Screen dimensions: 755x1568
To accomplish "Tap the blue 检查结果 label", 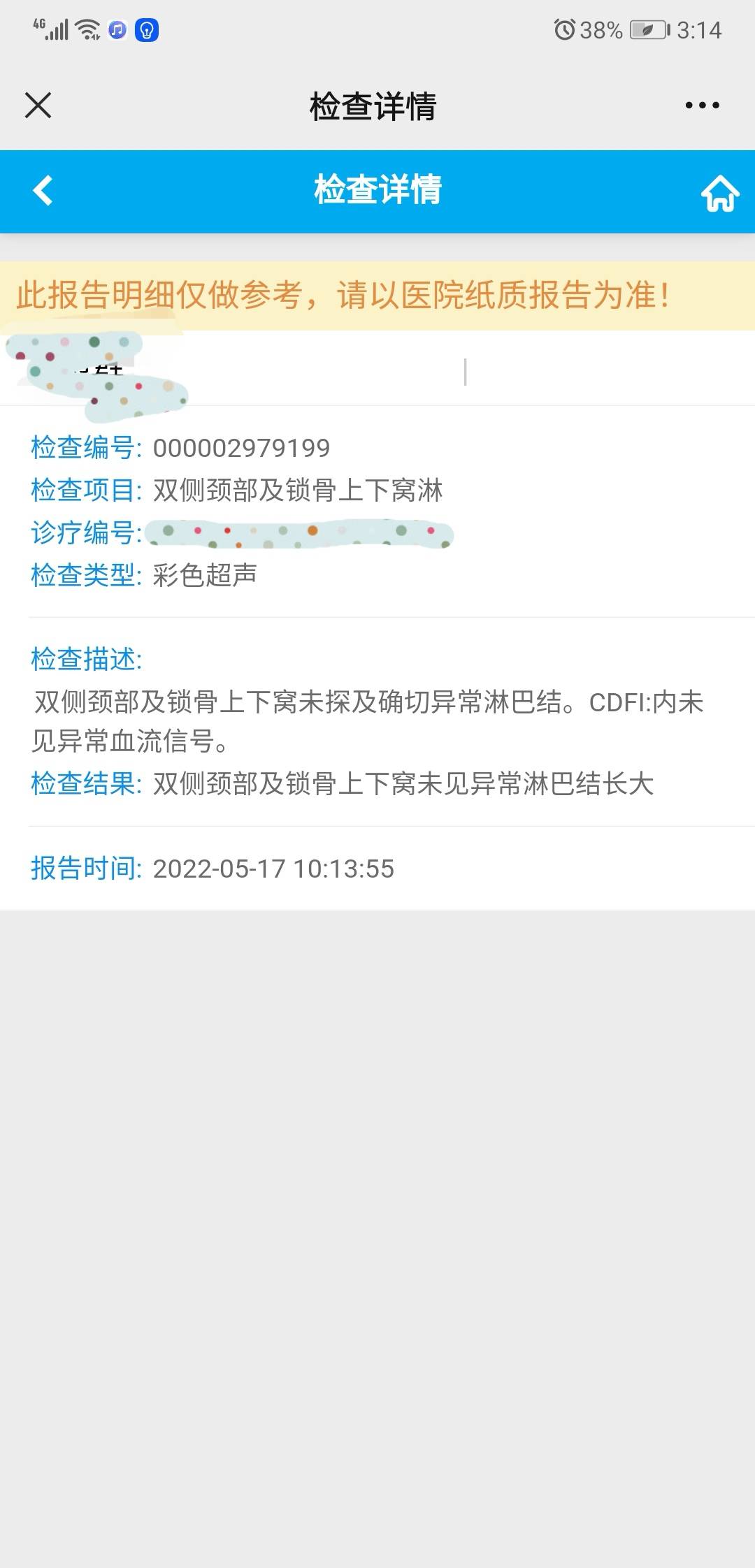I will coord(84,786).
